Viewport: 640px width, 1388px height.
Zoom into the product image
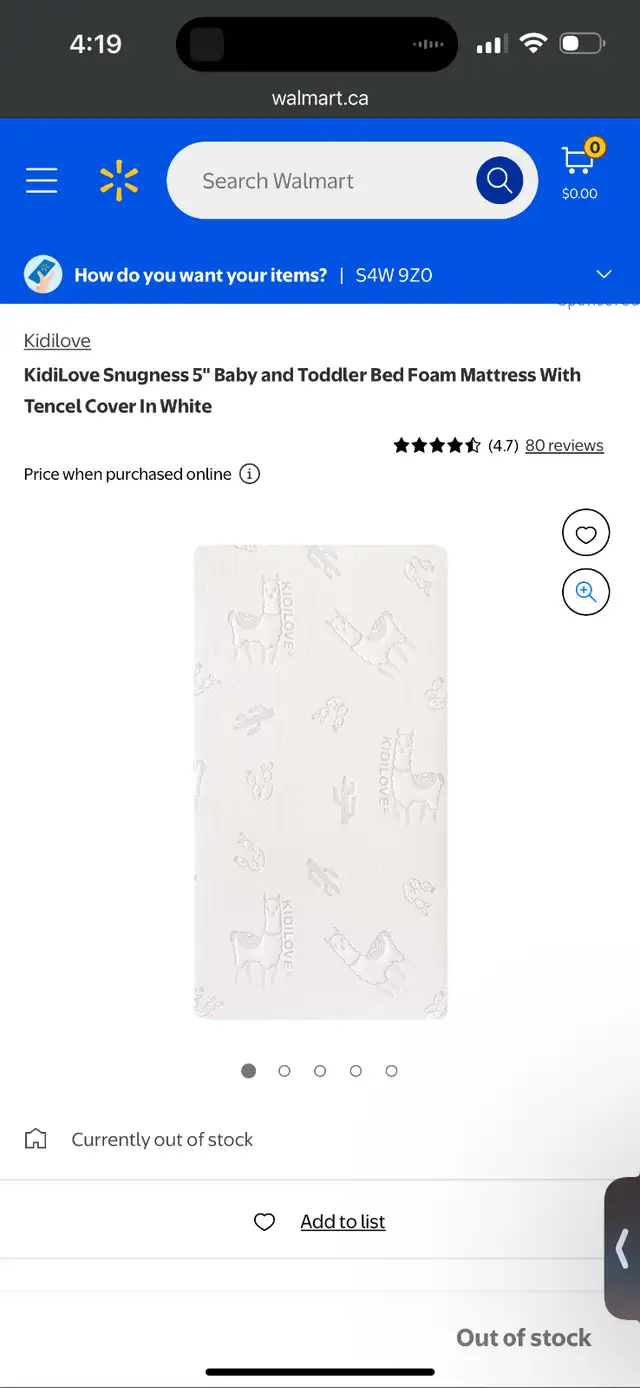pos(586,591)
